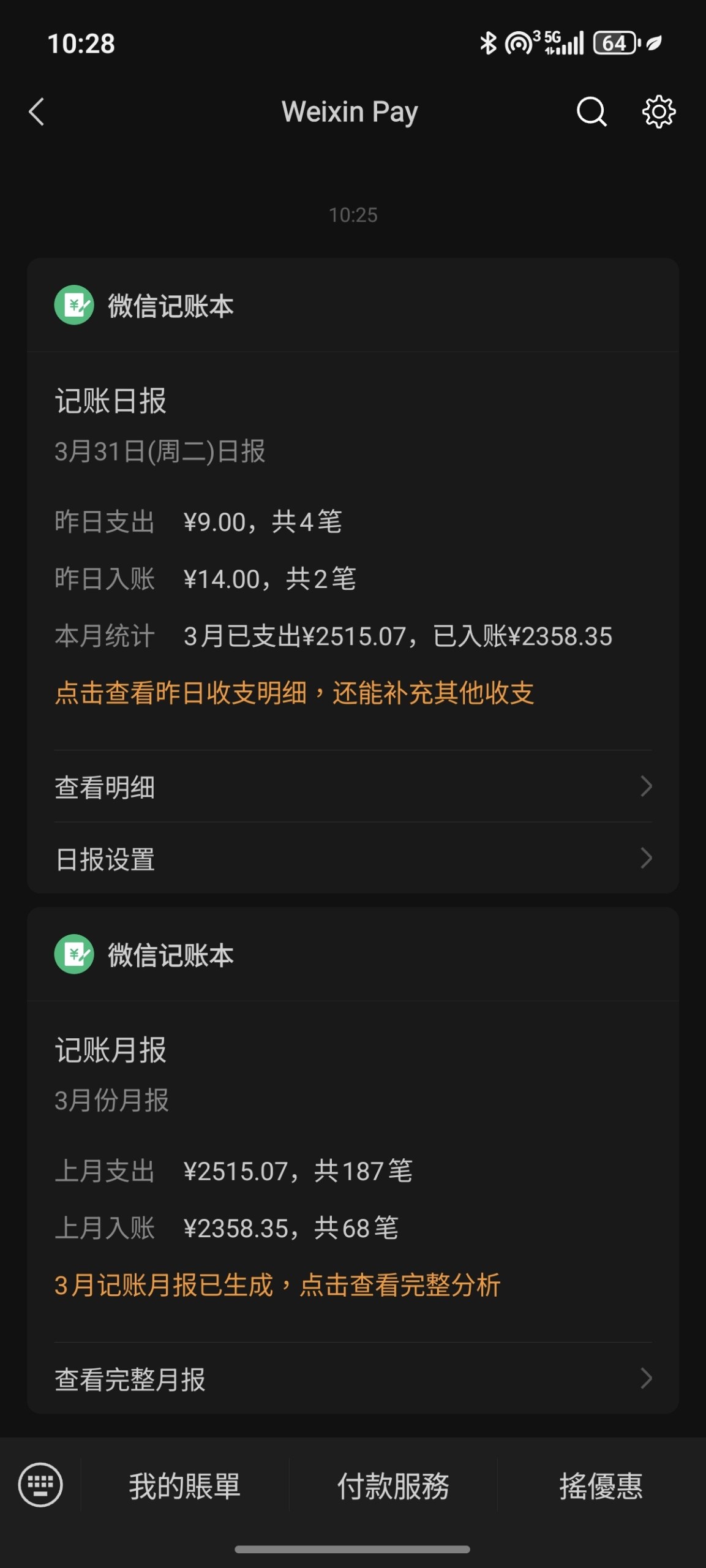Open the settings gear icon
Screen dimensions: 706x1568
click(x=658, y=112)
